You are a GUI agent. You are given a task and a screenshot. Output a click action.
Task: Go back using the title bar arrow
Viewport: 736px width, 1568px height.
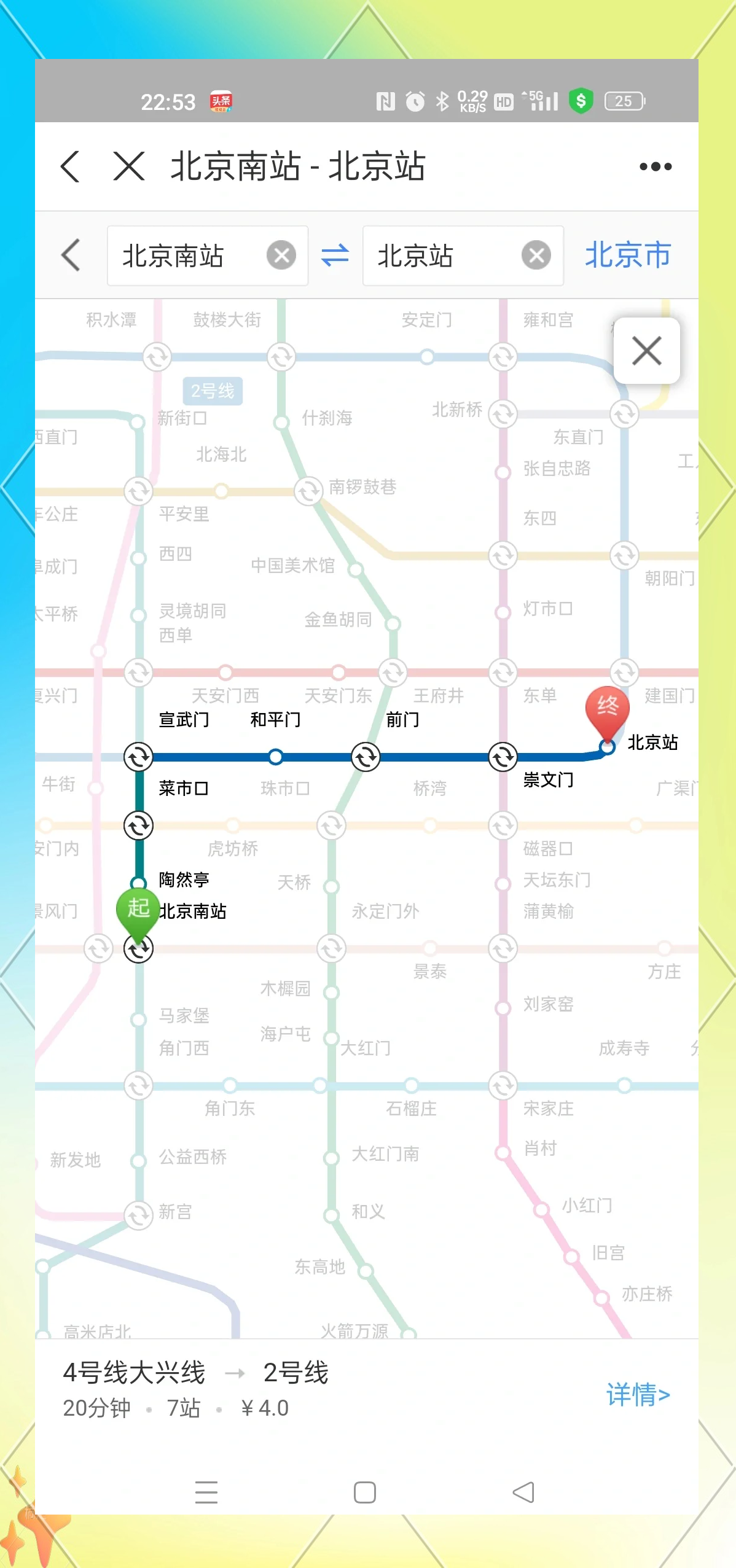coord(71,166)
